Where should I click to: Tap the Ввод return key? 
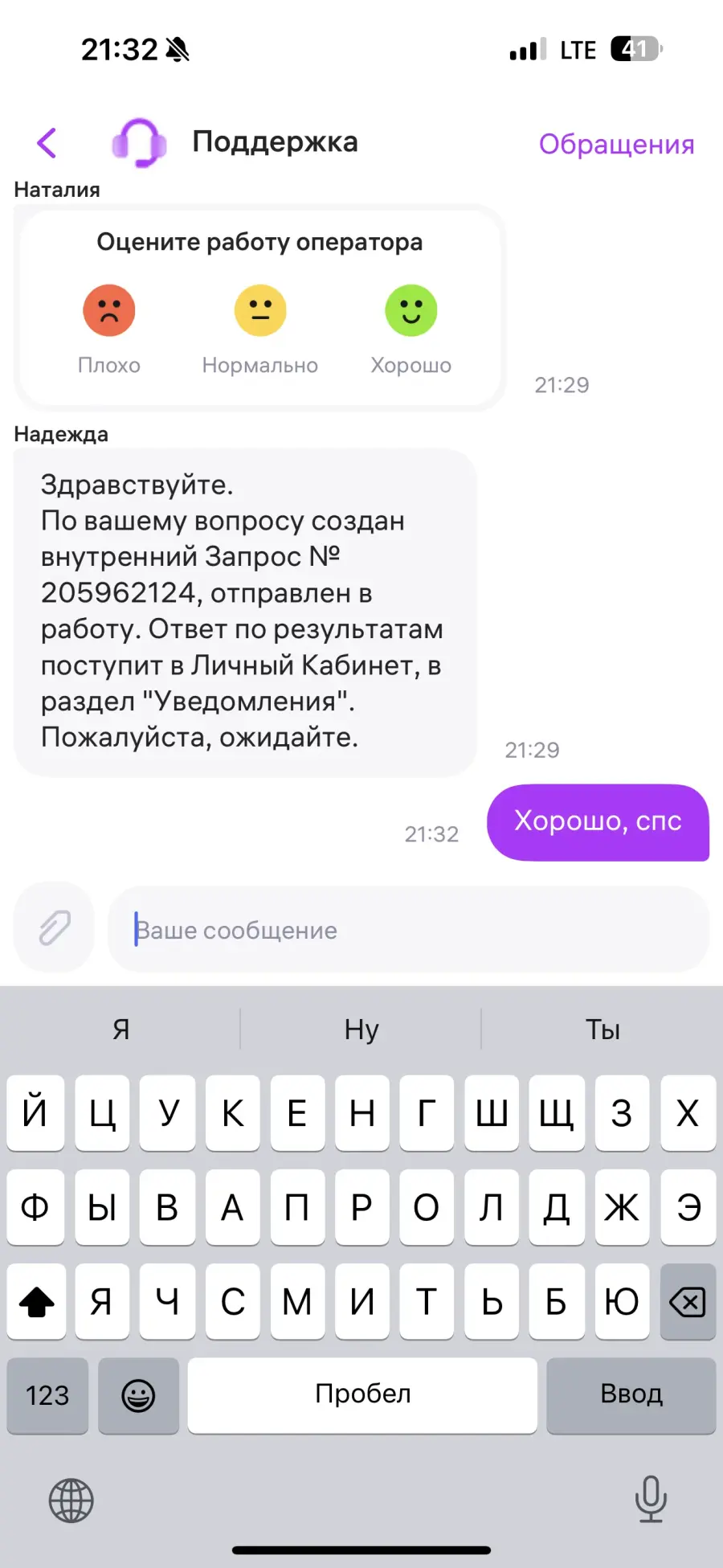[631, 1395]
